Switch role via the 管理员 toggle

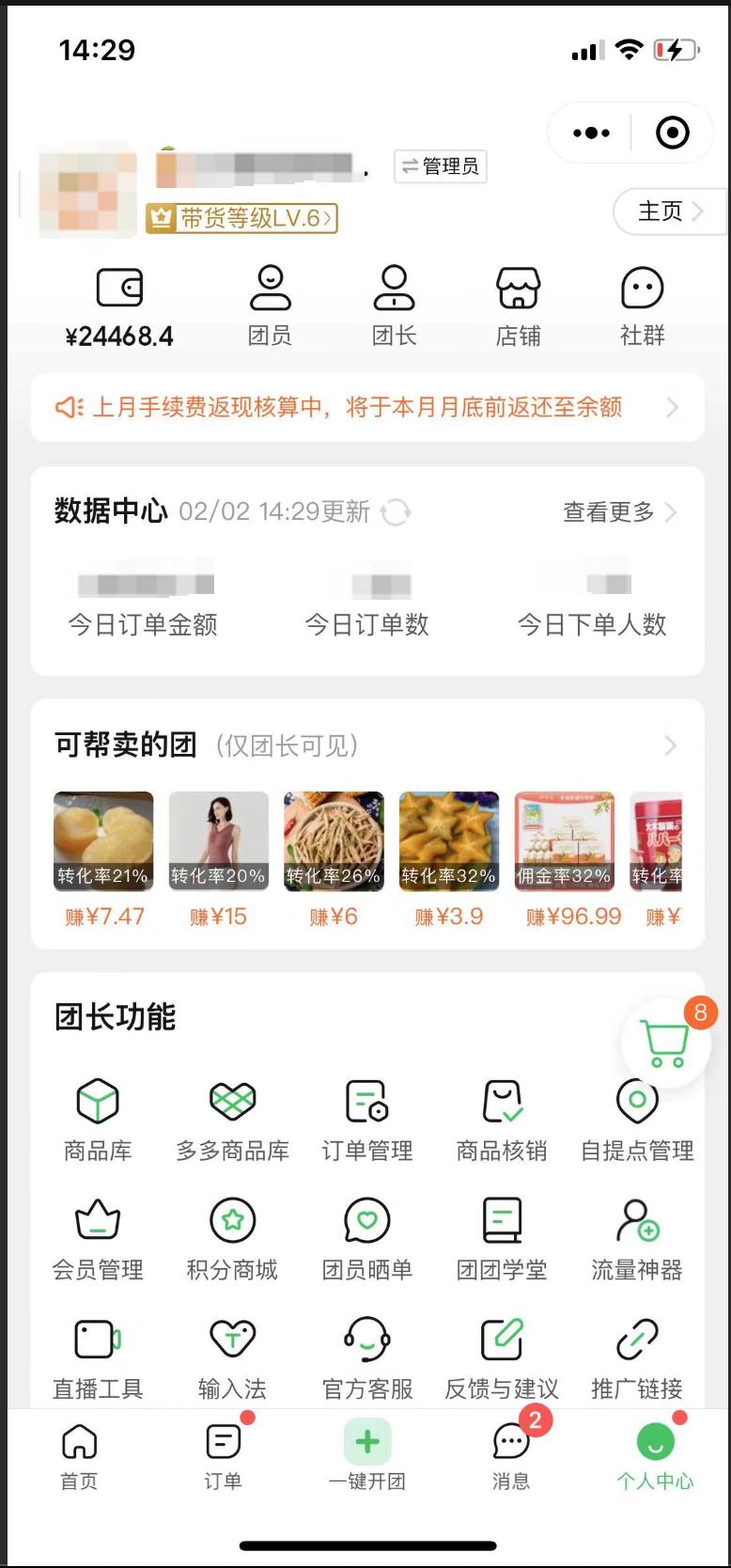[x=440, y=166]
